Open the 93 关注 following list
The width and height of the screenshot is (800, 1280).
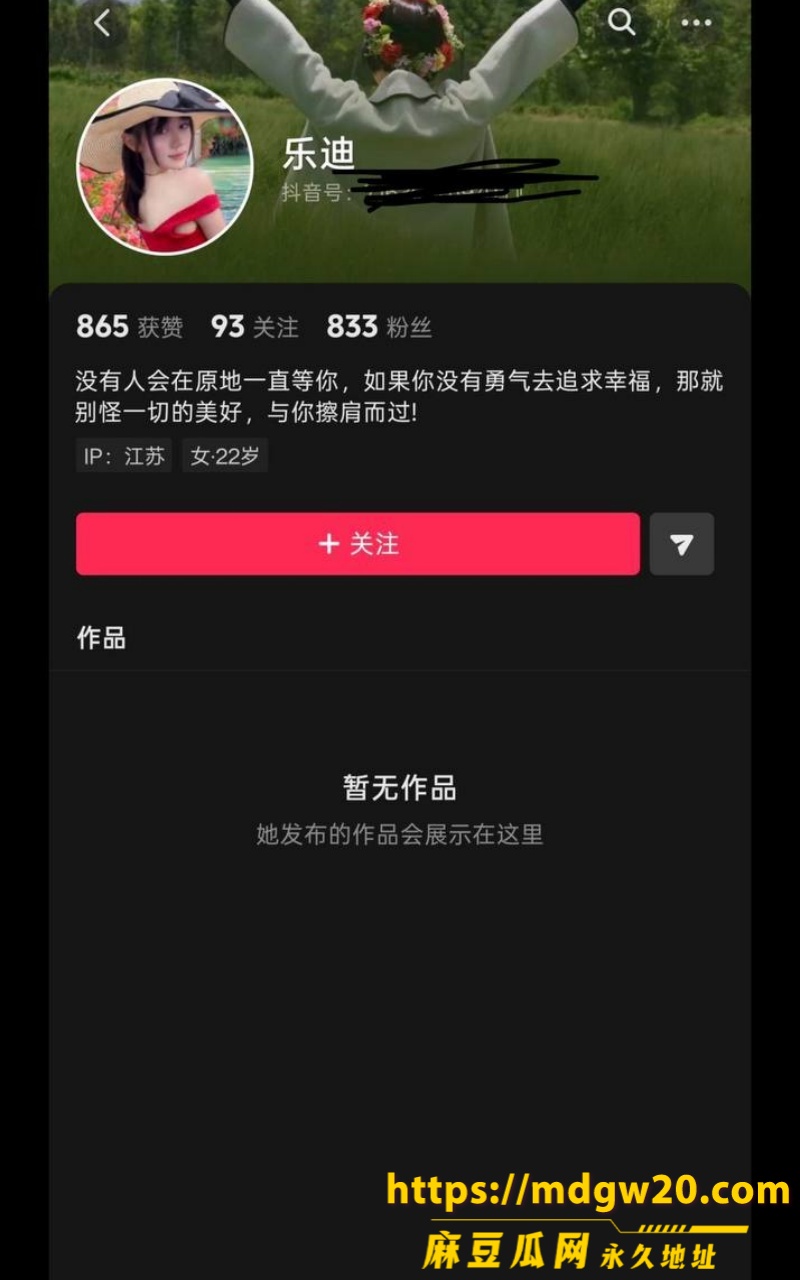click(254, 327)
